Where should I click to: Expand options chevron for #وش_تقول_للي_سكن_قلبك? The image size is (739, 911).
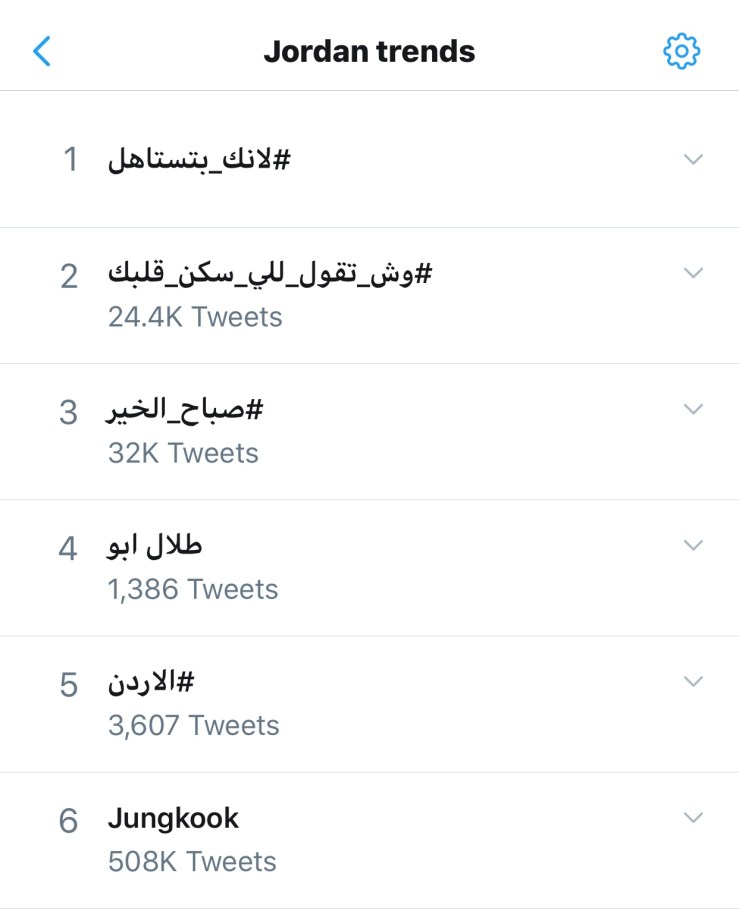click(x=693, y=273)
